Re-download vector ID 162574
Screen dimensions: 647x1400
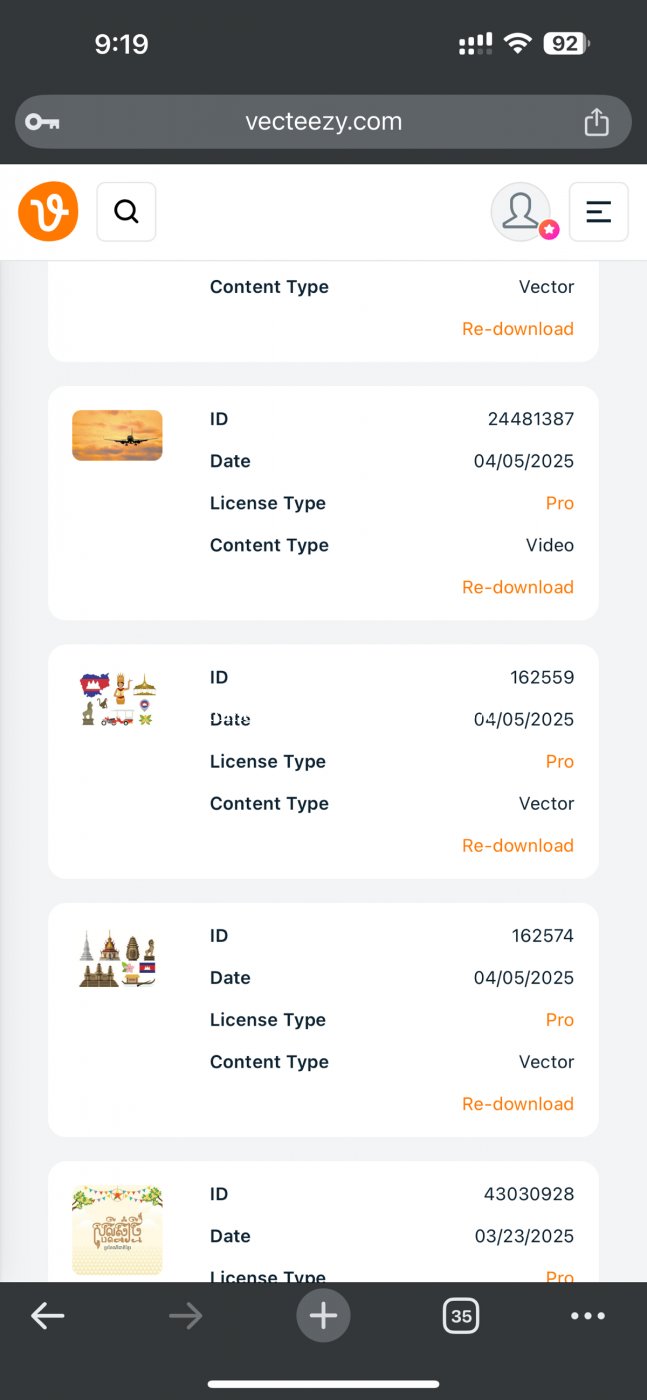click(x=518, y=1103)
